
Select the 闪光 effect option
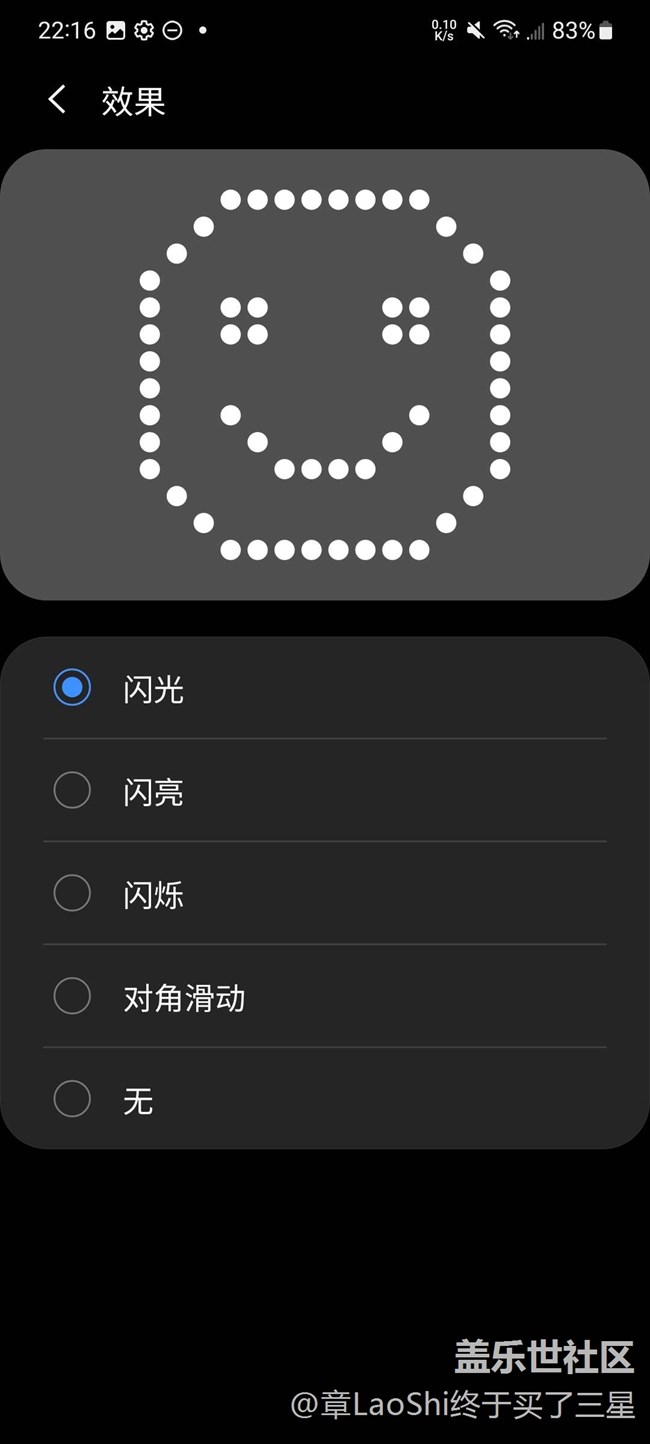(x=72, y=688)
